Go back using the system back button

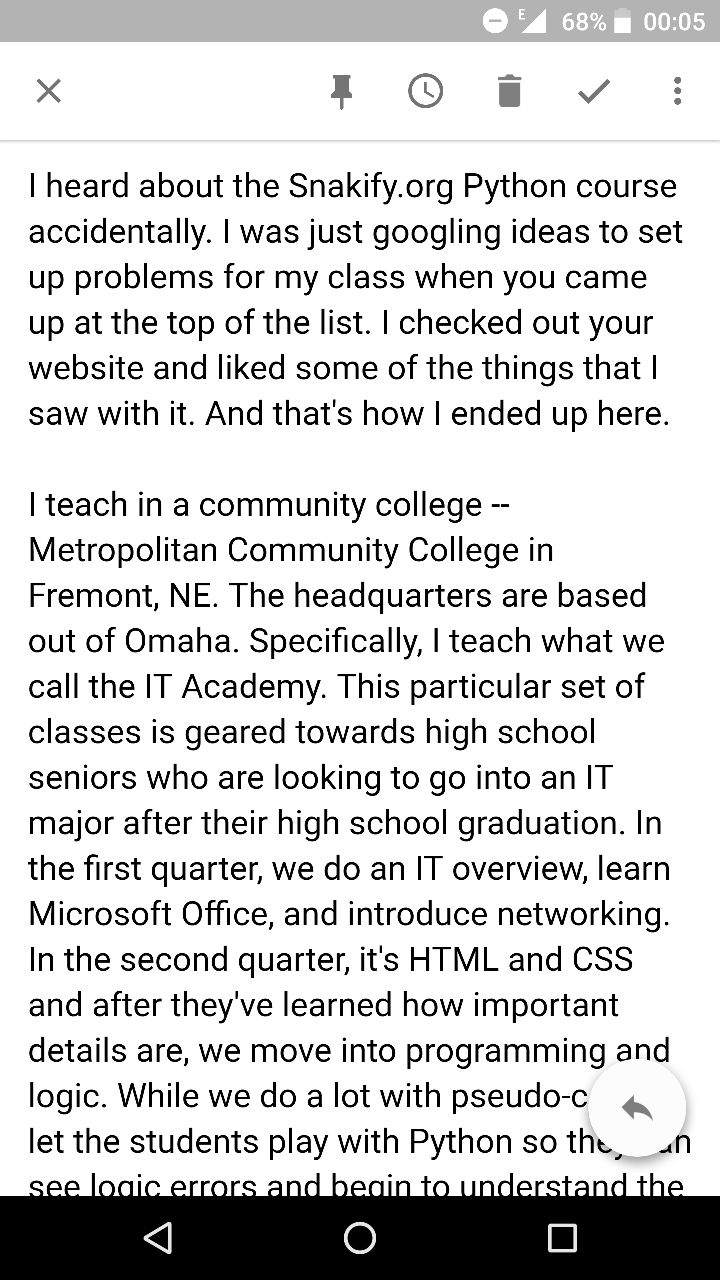point(157,1238)
